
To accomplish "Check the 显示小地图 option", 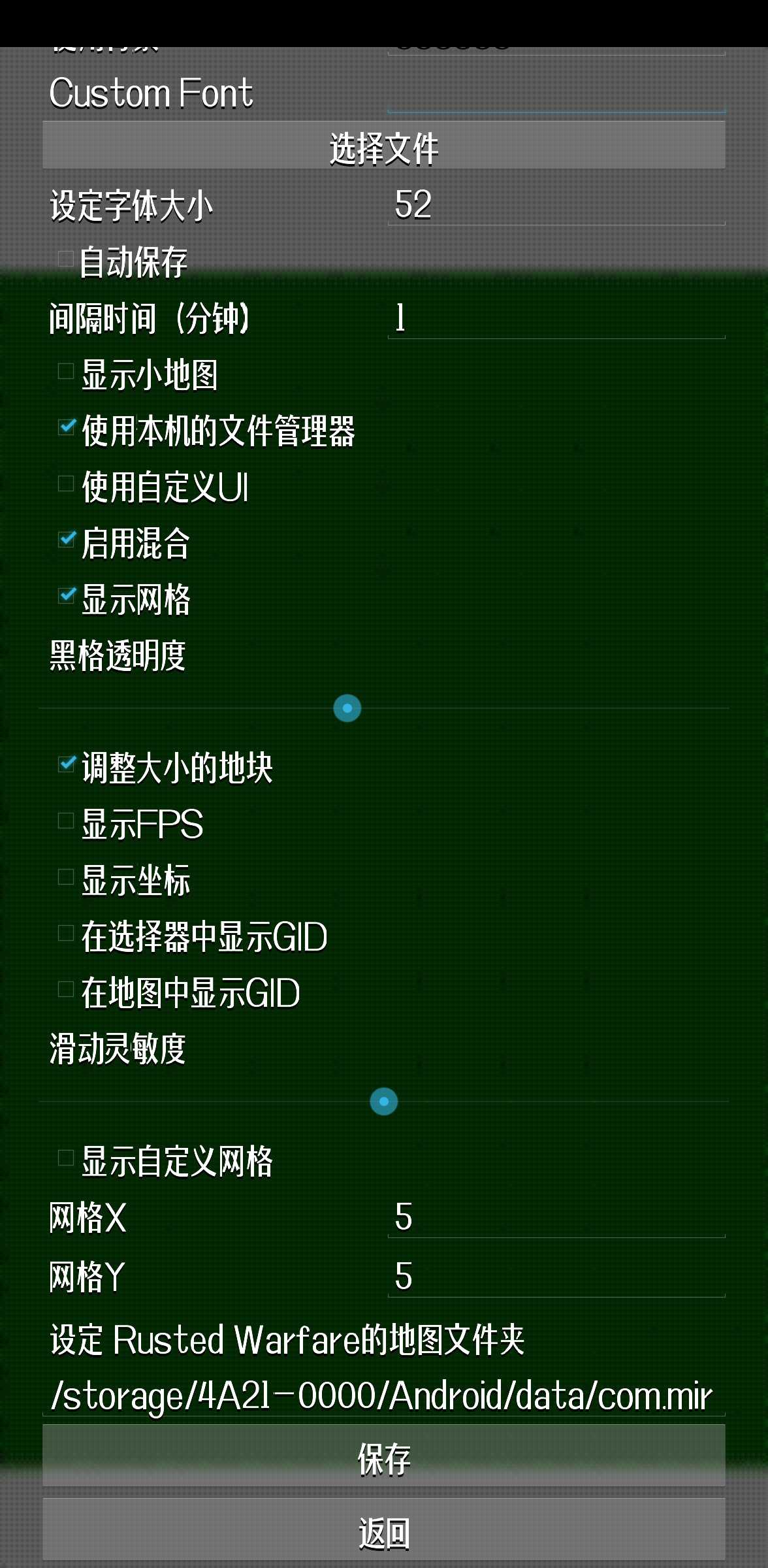I will point(66,372).
